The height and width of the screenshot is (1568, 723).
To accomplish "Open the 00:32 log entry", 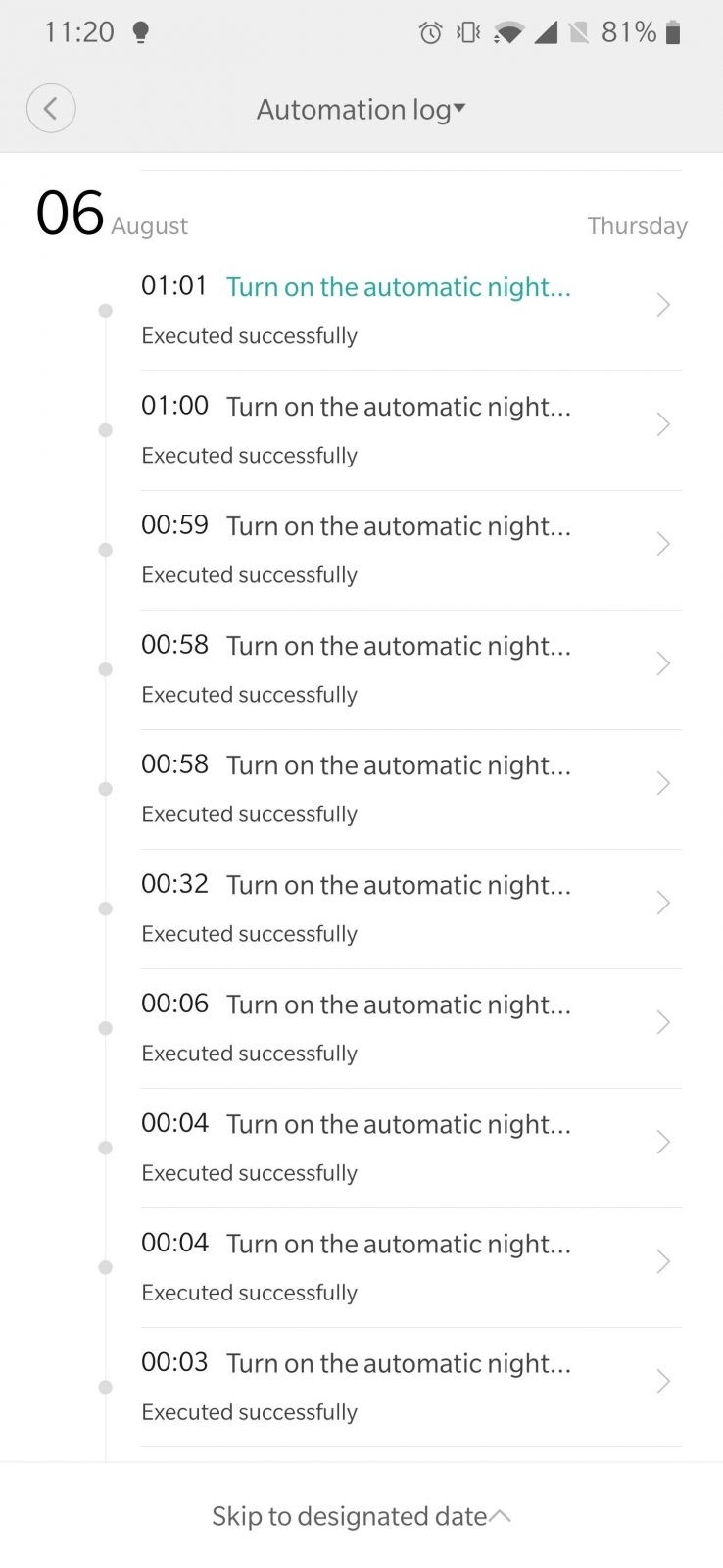I will coord(411,908).
